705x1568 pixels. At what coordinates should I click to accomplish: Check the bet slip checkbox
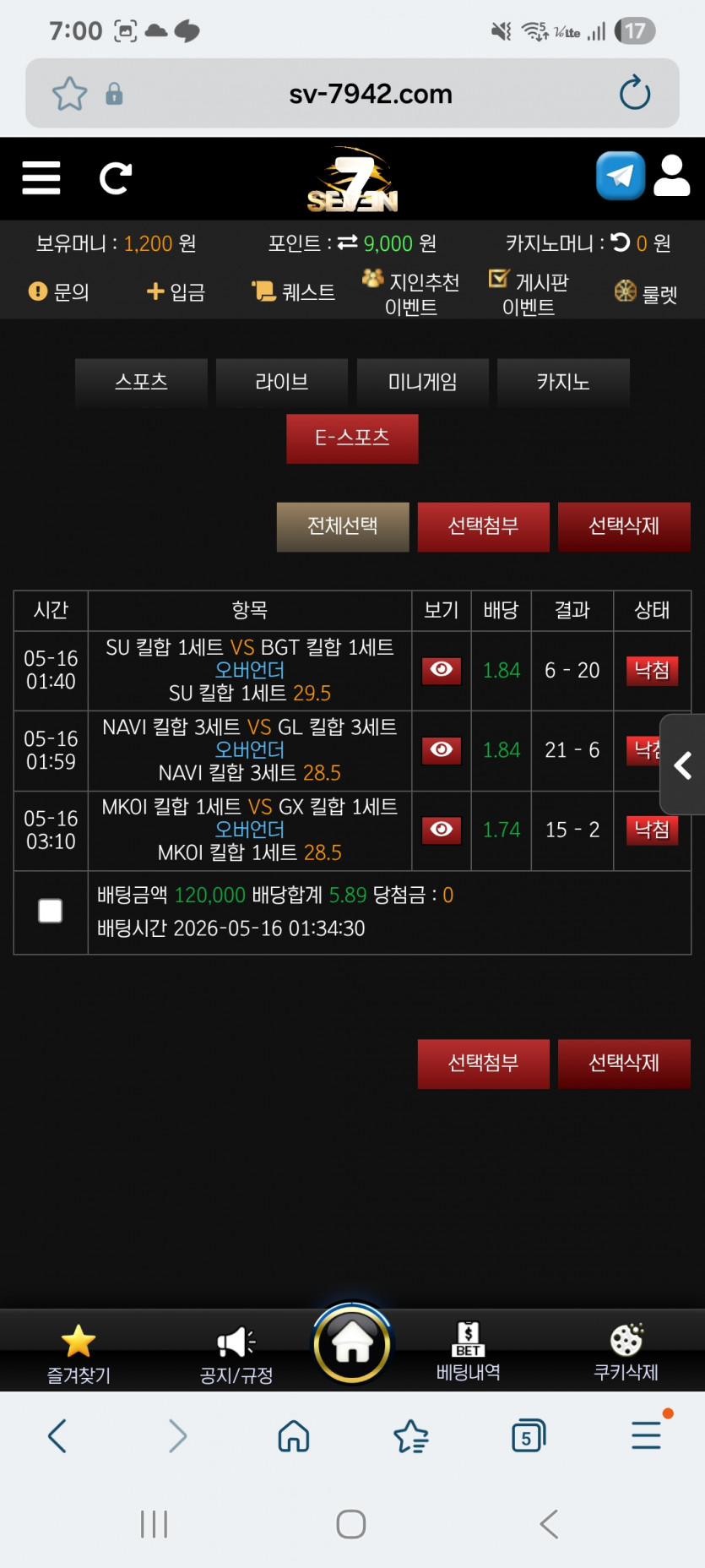point(51,911)
